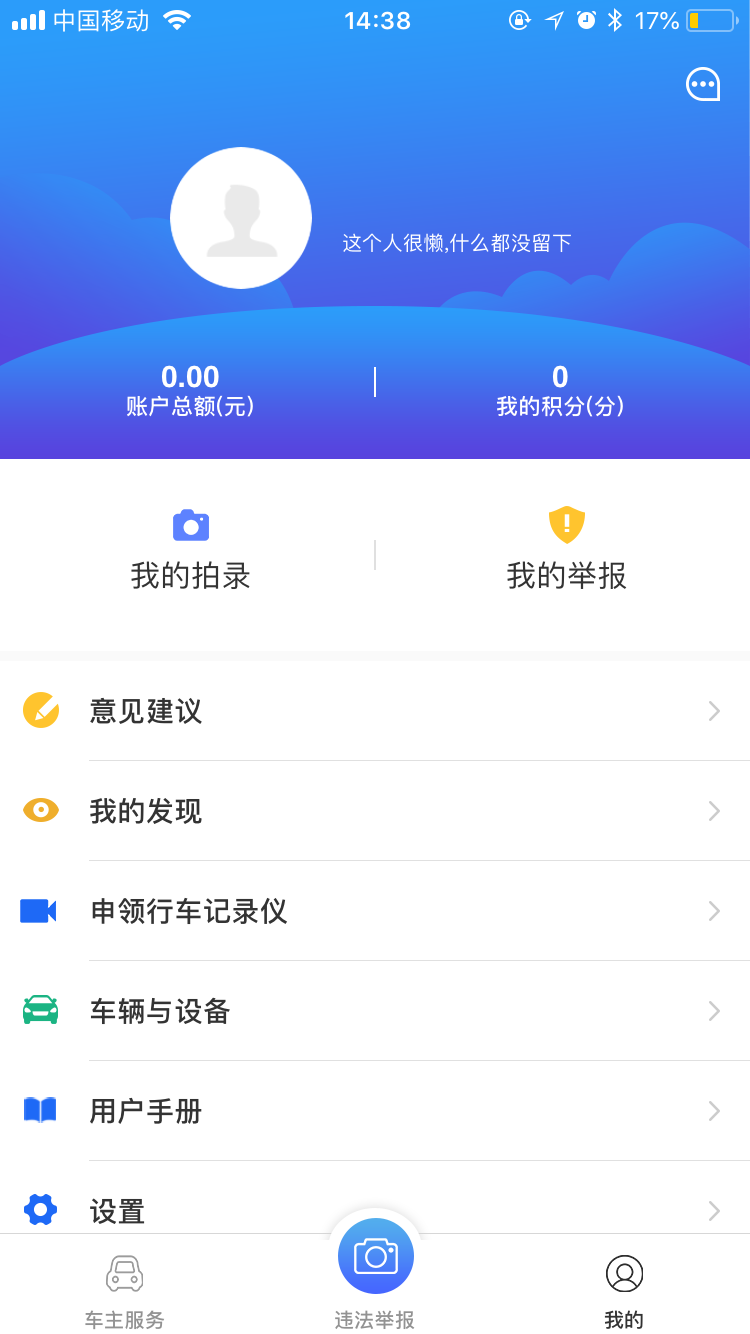This screenshot has height=1334, width=750.
Task: View 我的积分 points
Action: 560,390
